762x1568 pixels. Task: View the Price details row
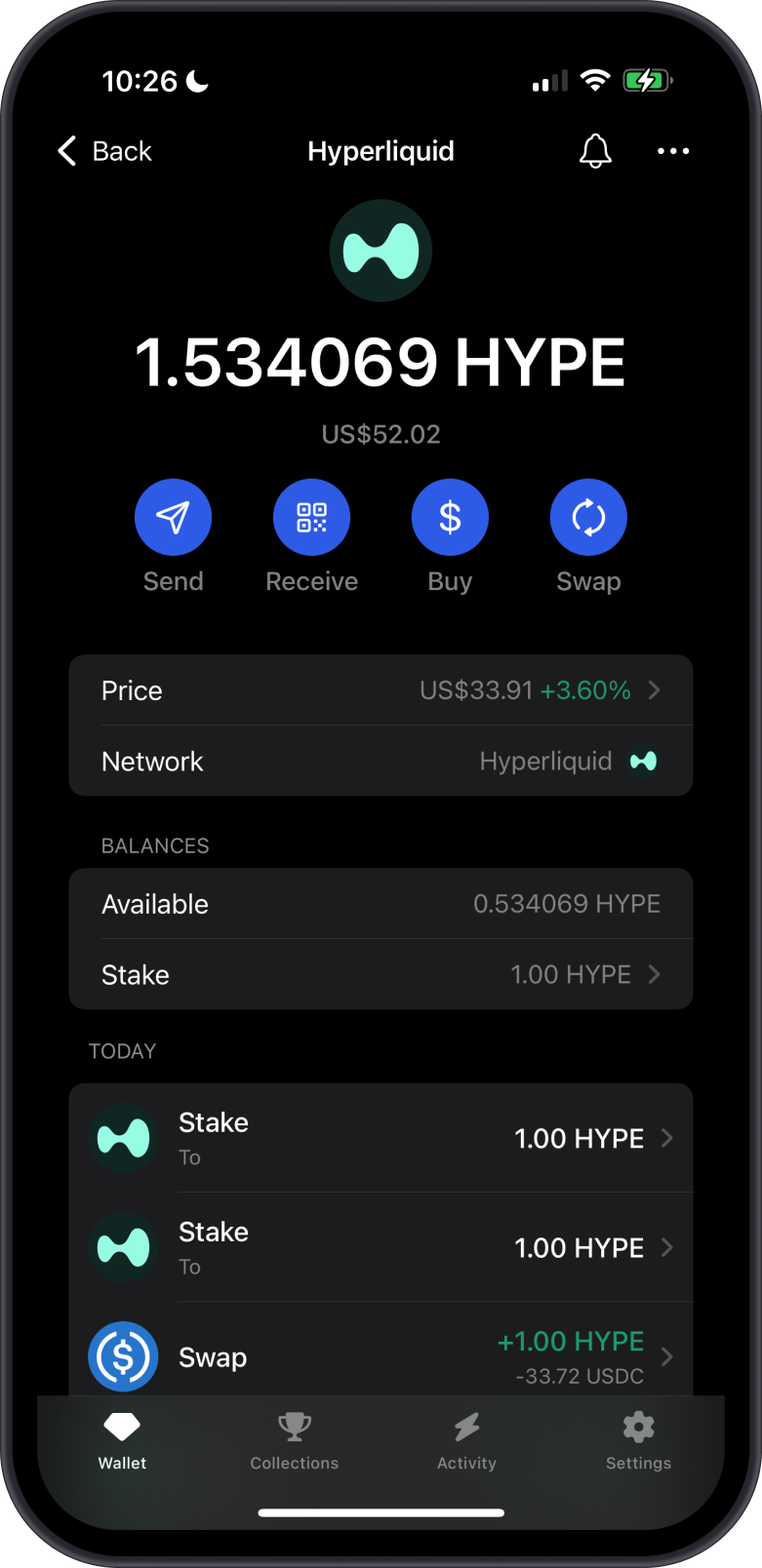(381, 690)
